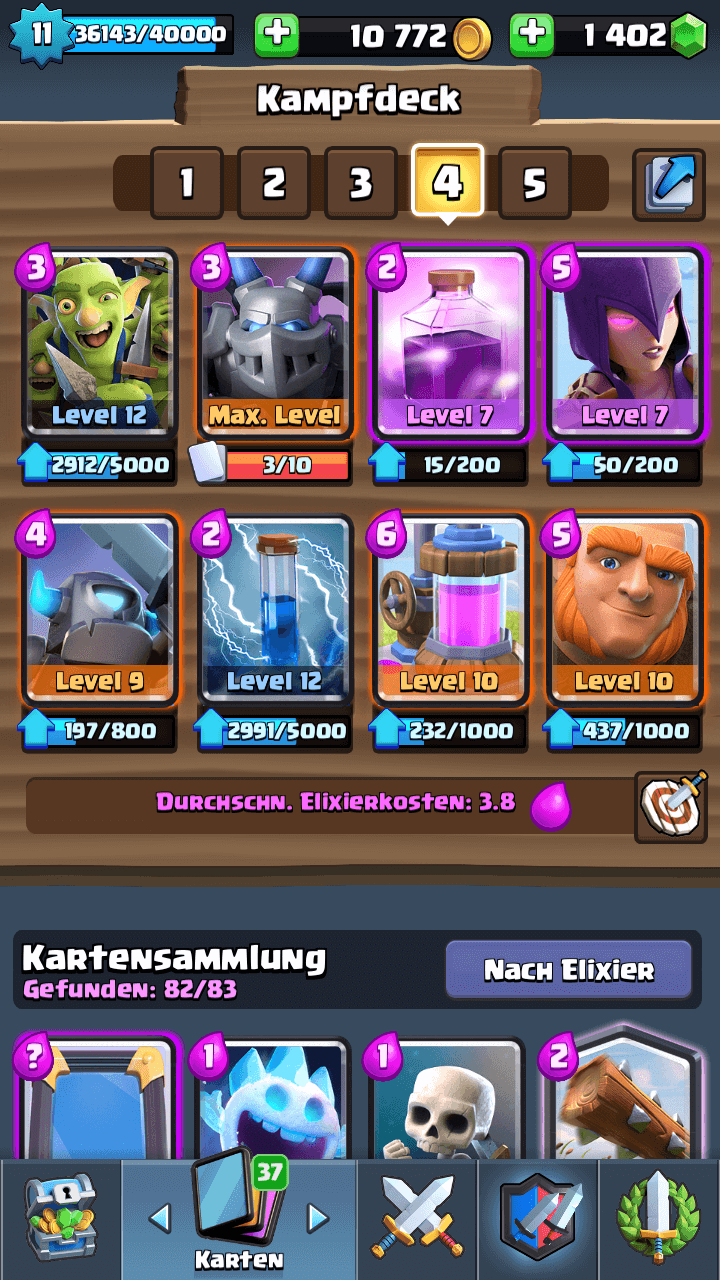The height and width of the screenshot is (1280, 720).
Task: Switch to battle deck 5
Action: click(535, 183)
